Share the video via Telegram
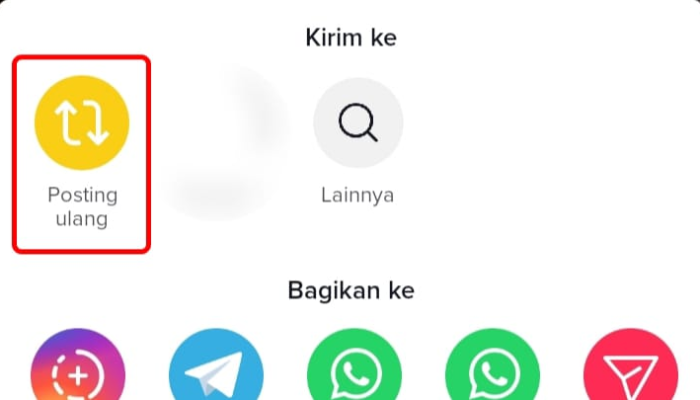Screen dimensions: 700x400 tap(214, 370)
